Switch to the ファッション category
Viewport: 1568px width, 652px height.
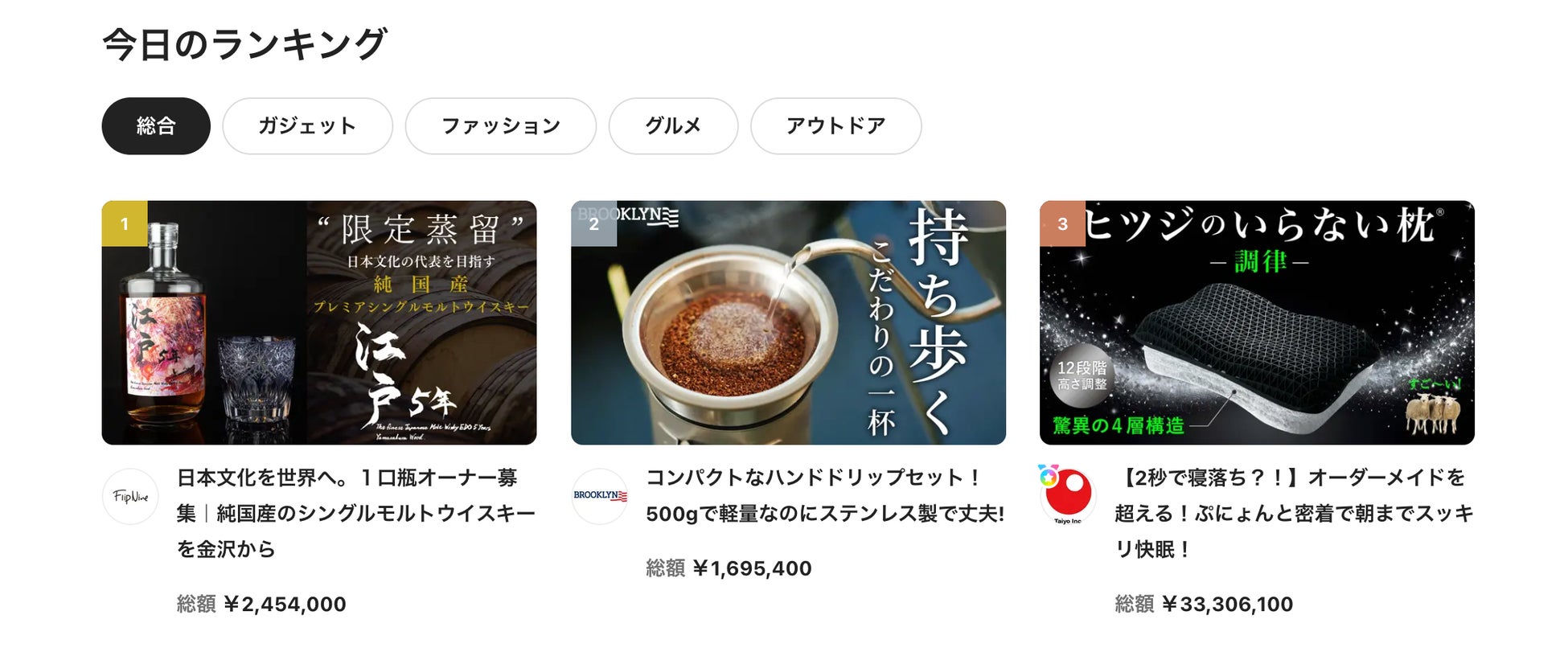point(500,126)
